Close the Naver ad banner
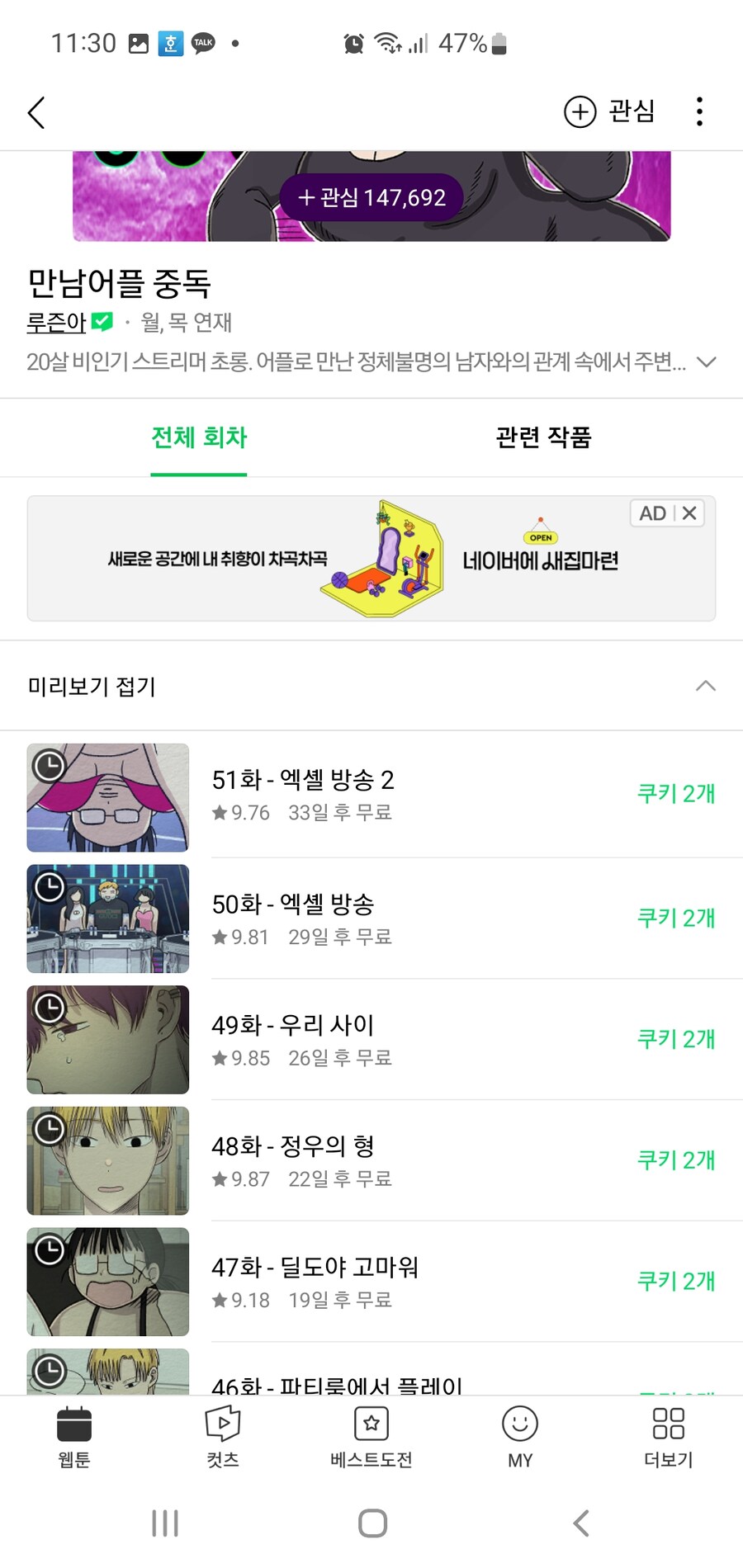743x1568 pixels. click(x=689, y=513)
